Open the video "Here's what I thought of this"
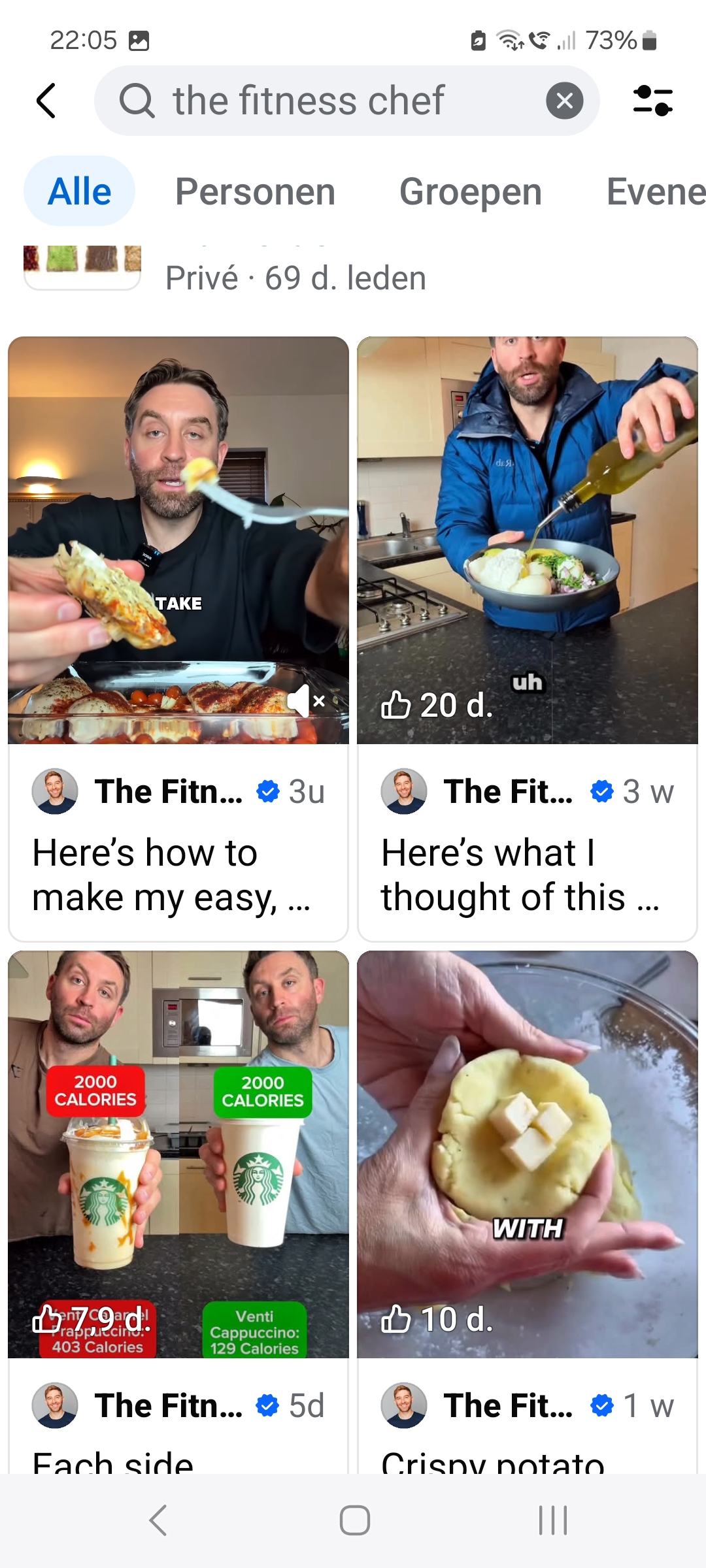Image resolution: width=706 pixels, height=1568 pixels. point(528,639)
